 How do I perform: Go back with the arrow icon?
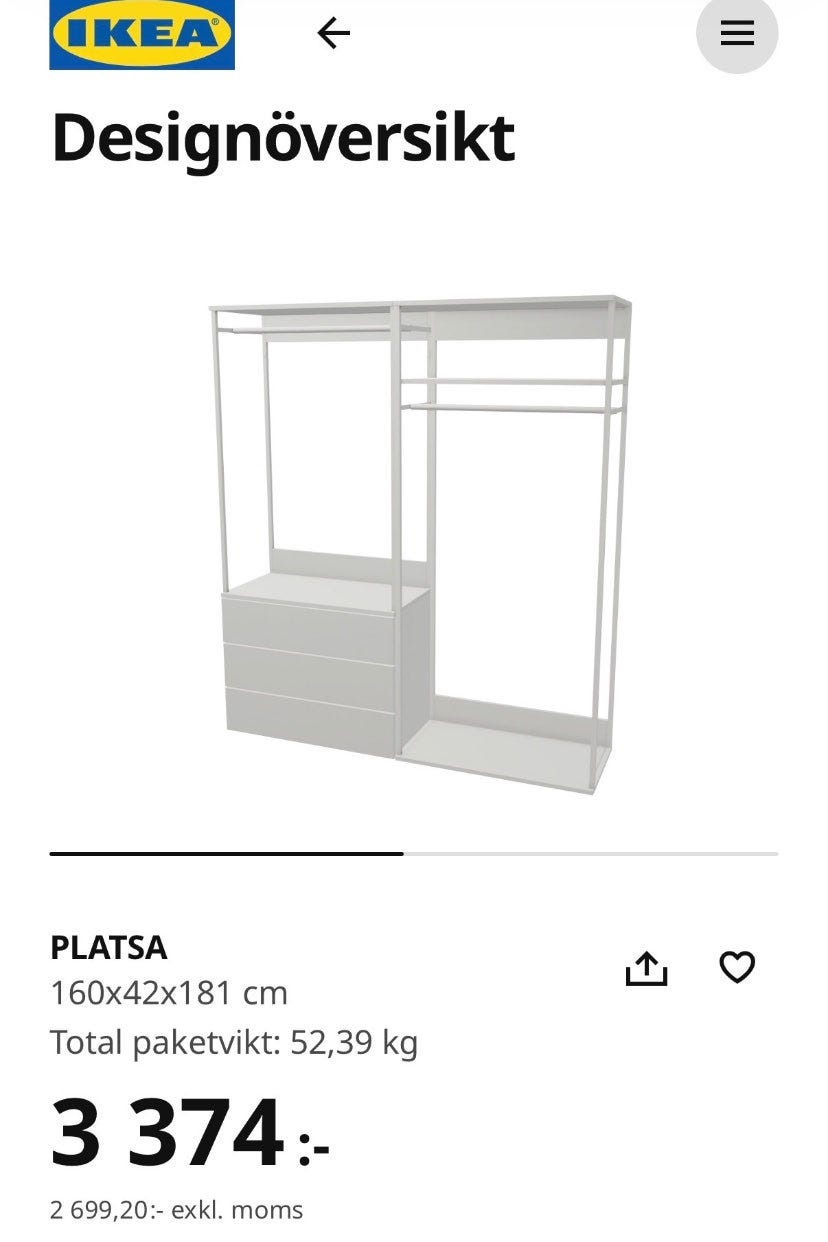click(334, 33)
